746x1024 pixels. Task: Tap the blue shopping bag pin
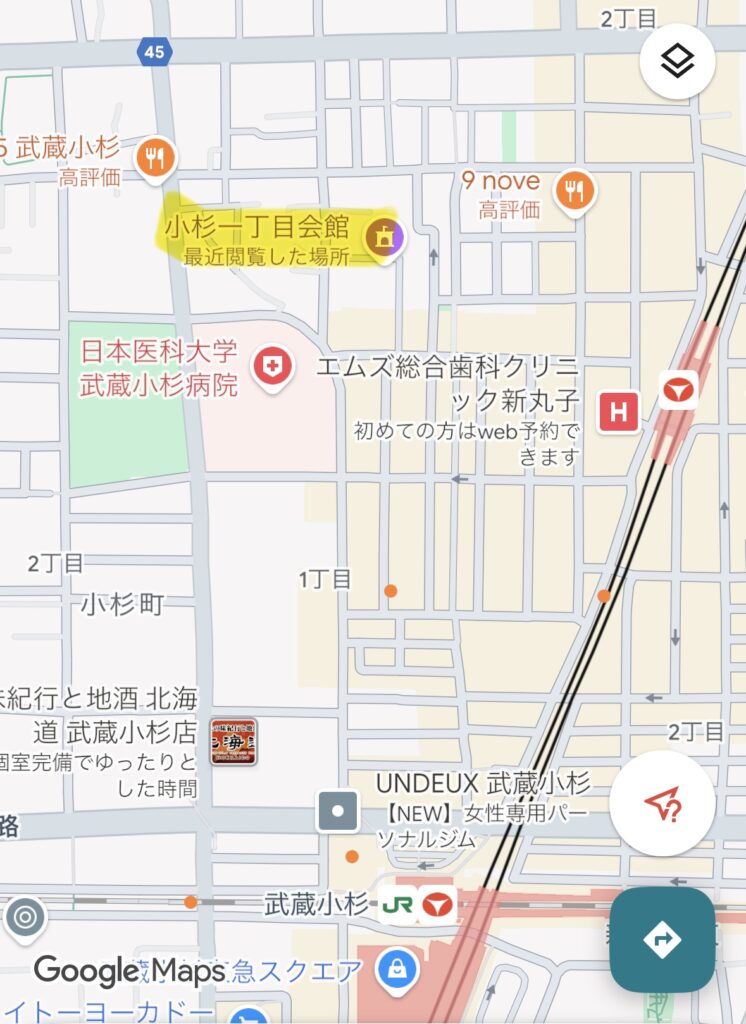(x=398, y=968)
